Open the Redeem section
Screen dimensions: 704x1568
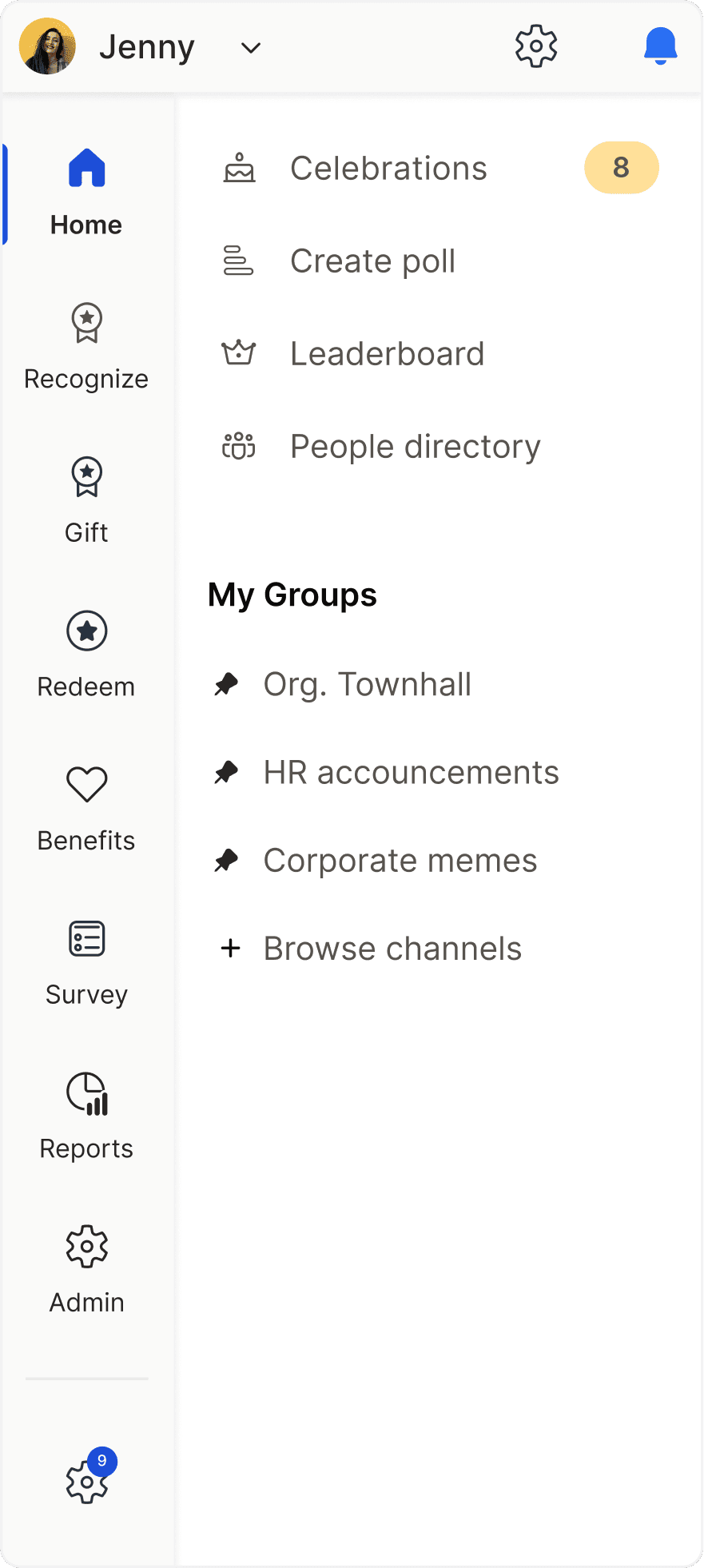86,655
